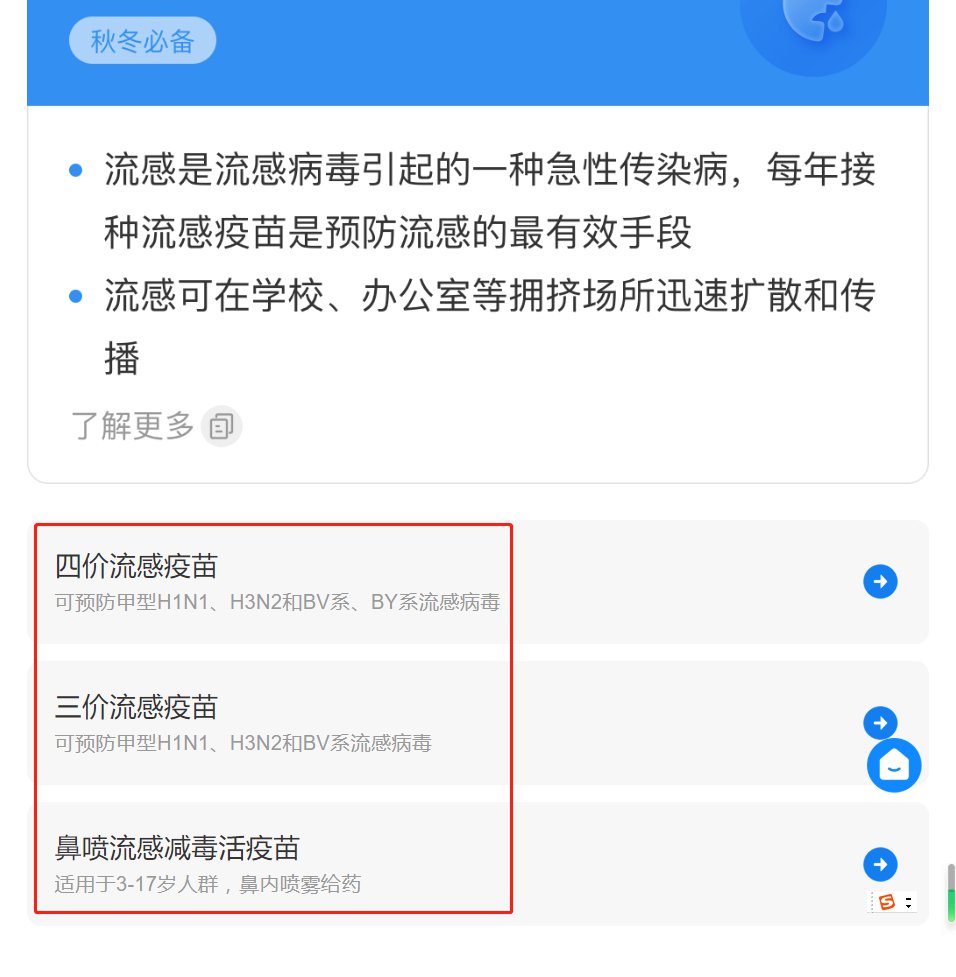Open the floating customer service chat button
956x977 pixels.
point(894,766)
